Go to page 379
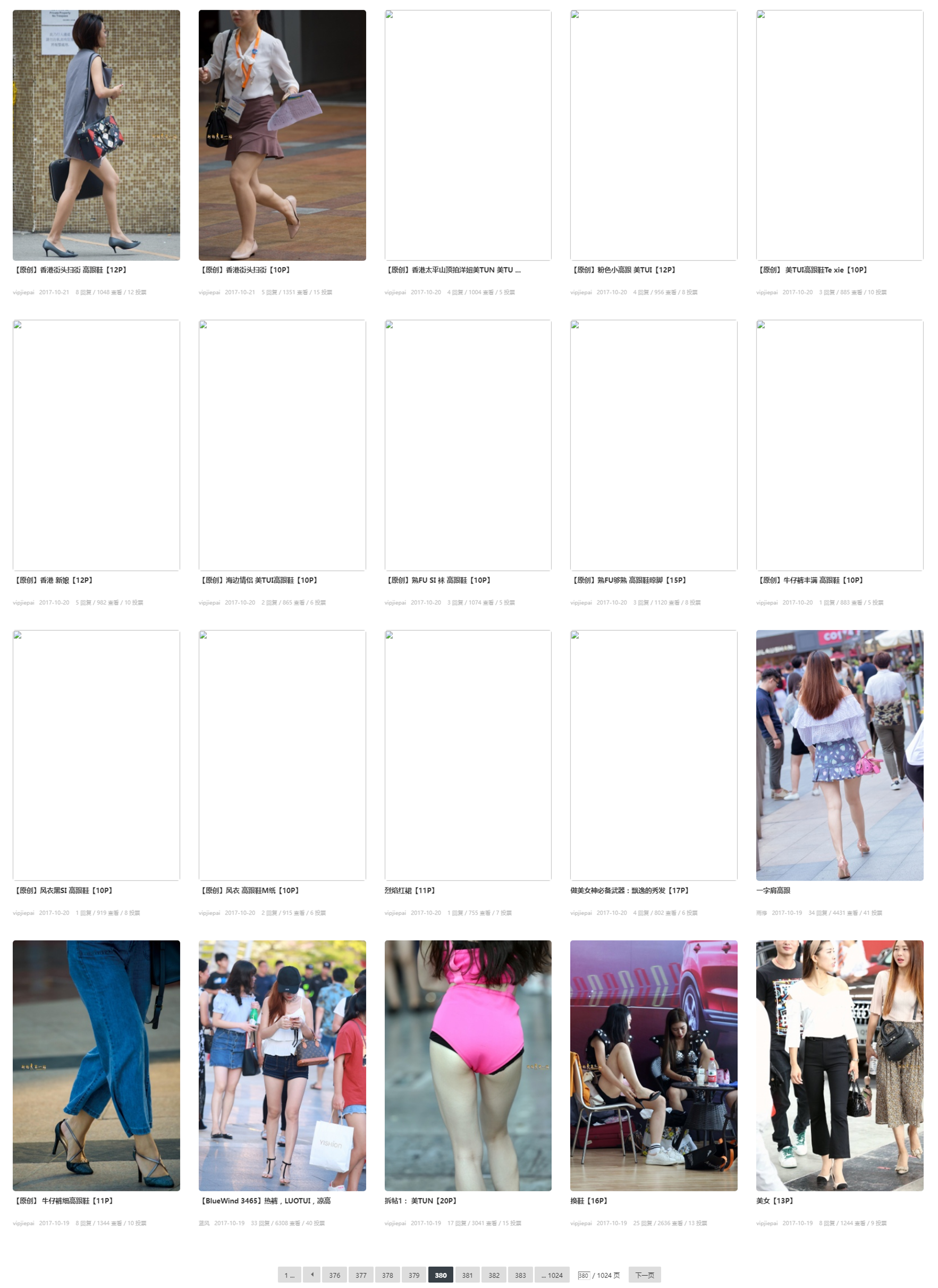The image size is (938, 1288). pos(413,1275)
